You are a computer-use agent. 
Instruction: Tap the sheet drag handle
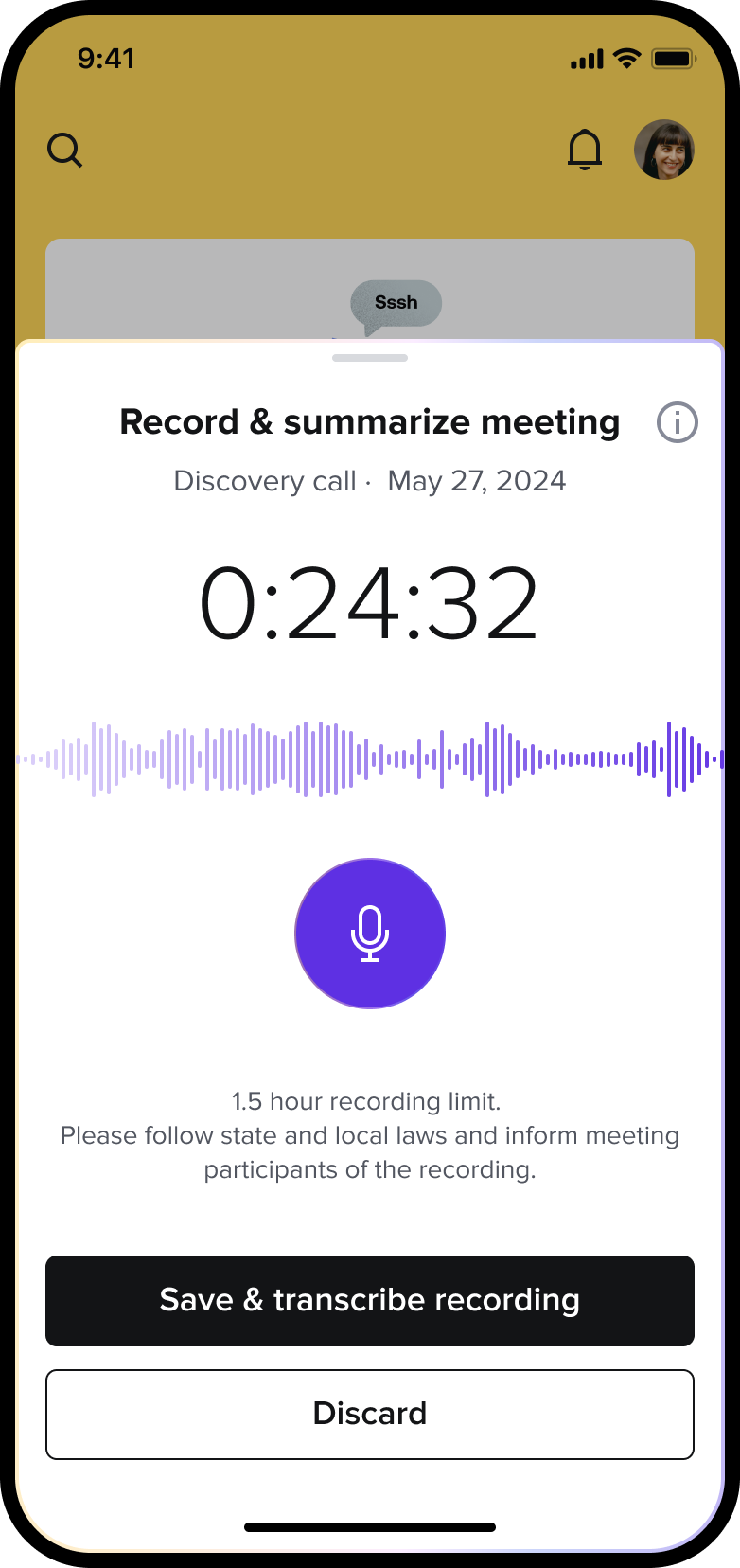(370, 358)
